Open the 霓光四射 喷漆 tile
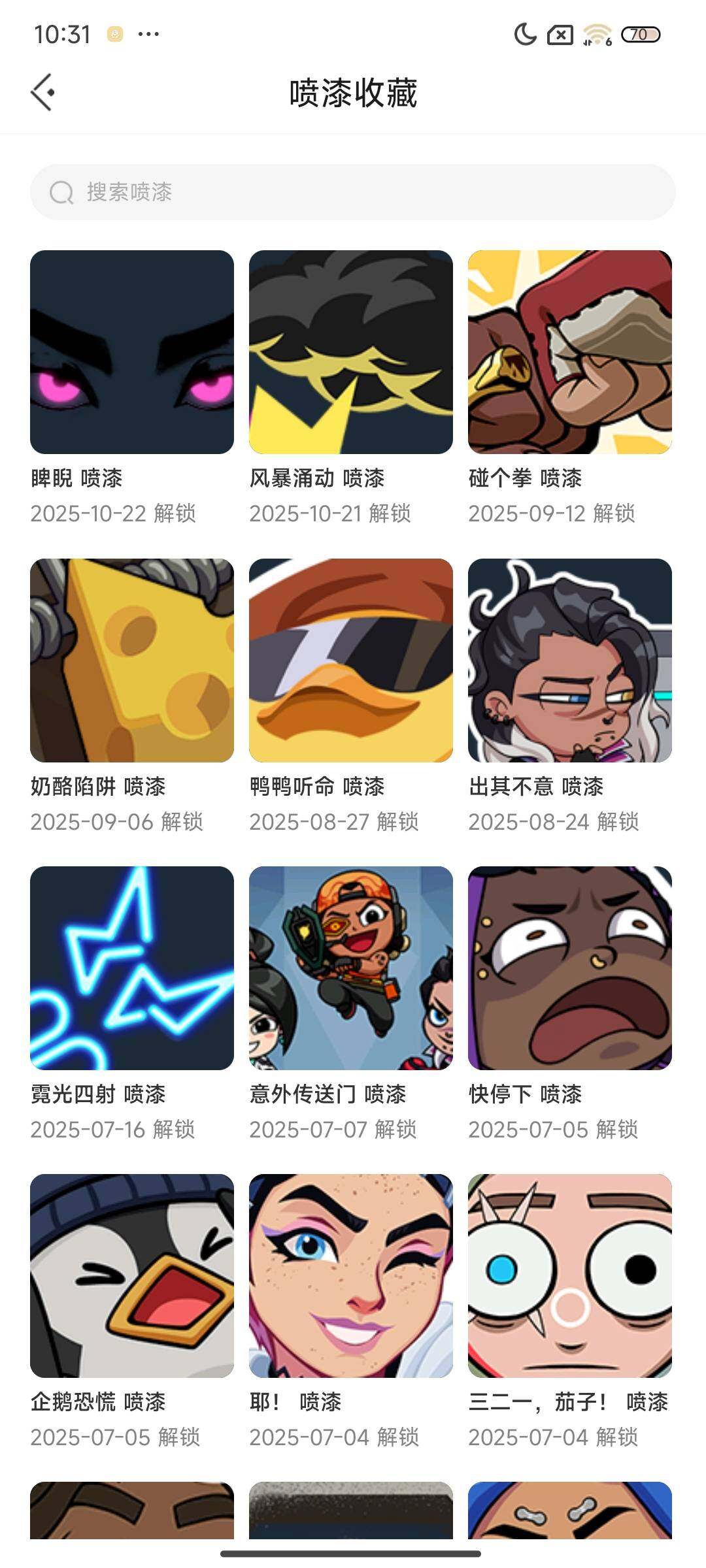 [132, 968]
